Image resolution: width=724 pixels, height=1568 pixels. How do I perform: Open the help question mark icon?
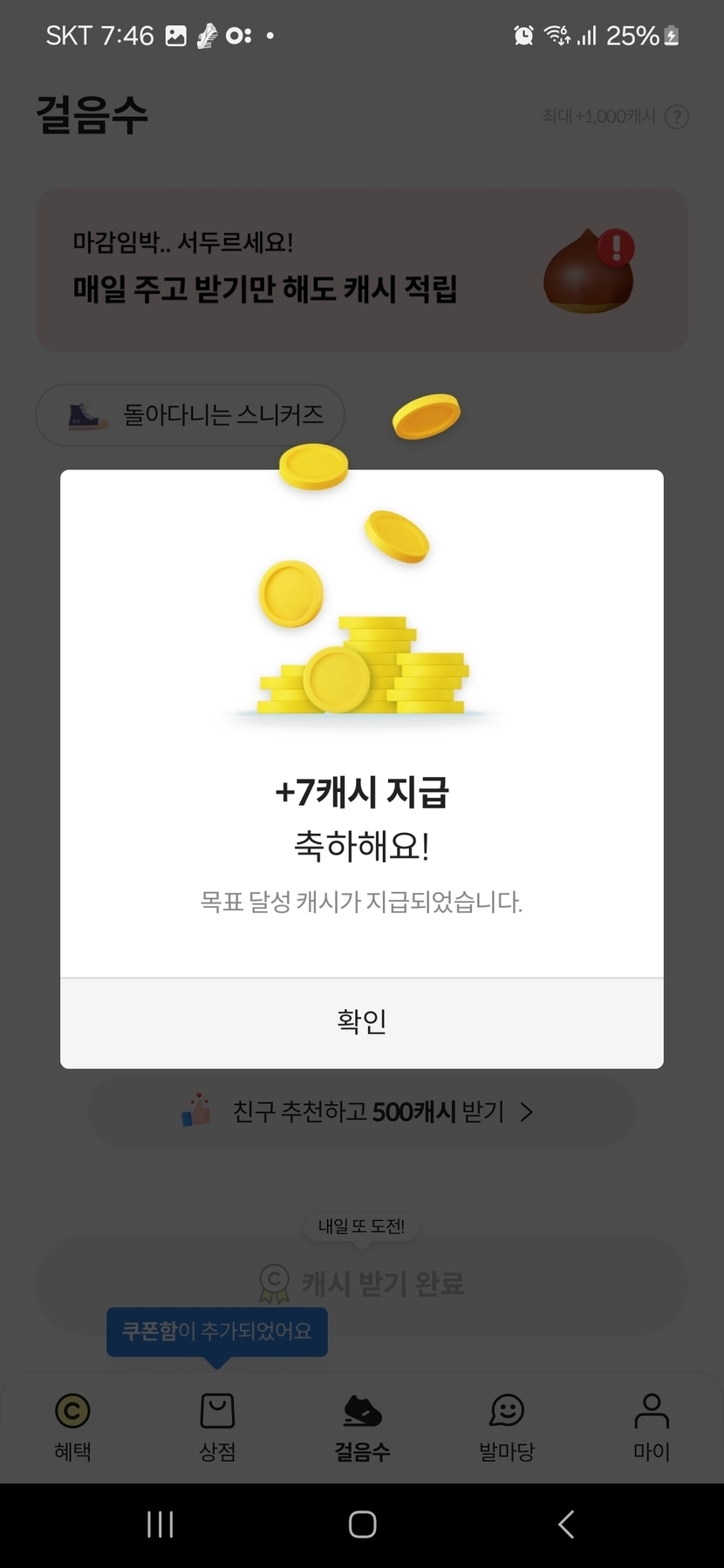(677, 117)
